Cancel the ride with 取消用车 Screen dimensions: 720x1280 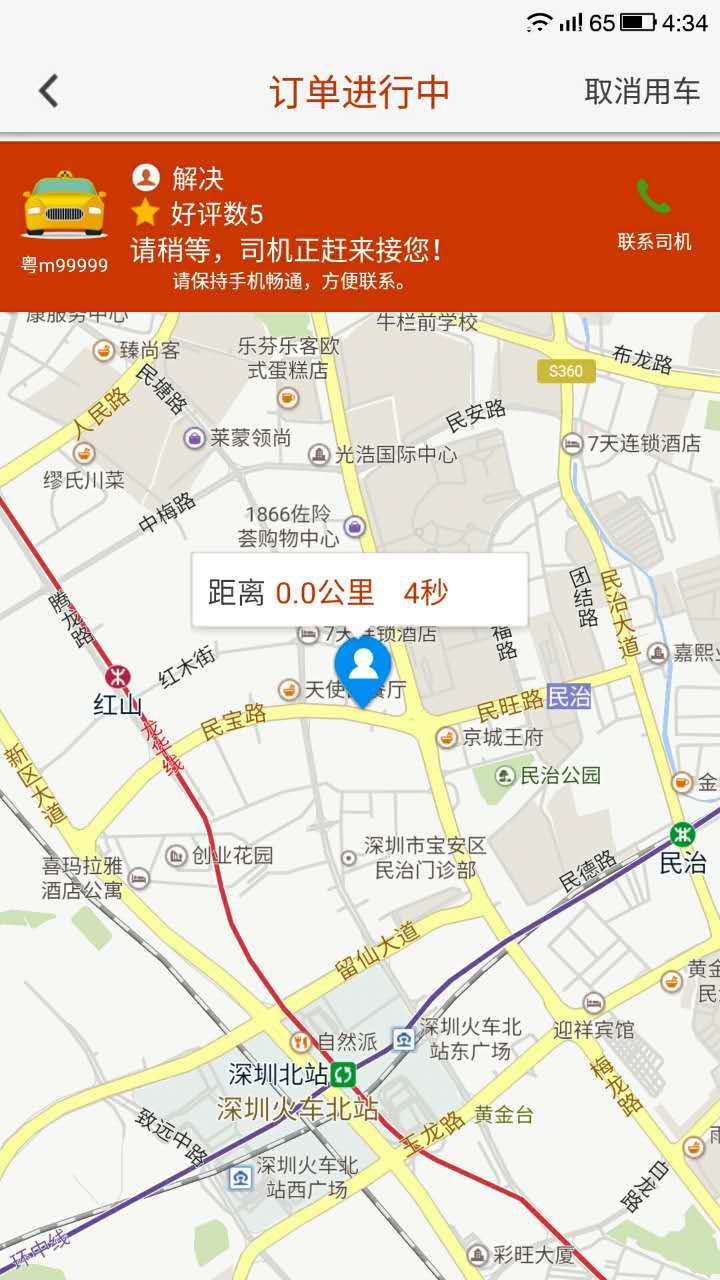tap(642, 91)
